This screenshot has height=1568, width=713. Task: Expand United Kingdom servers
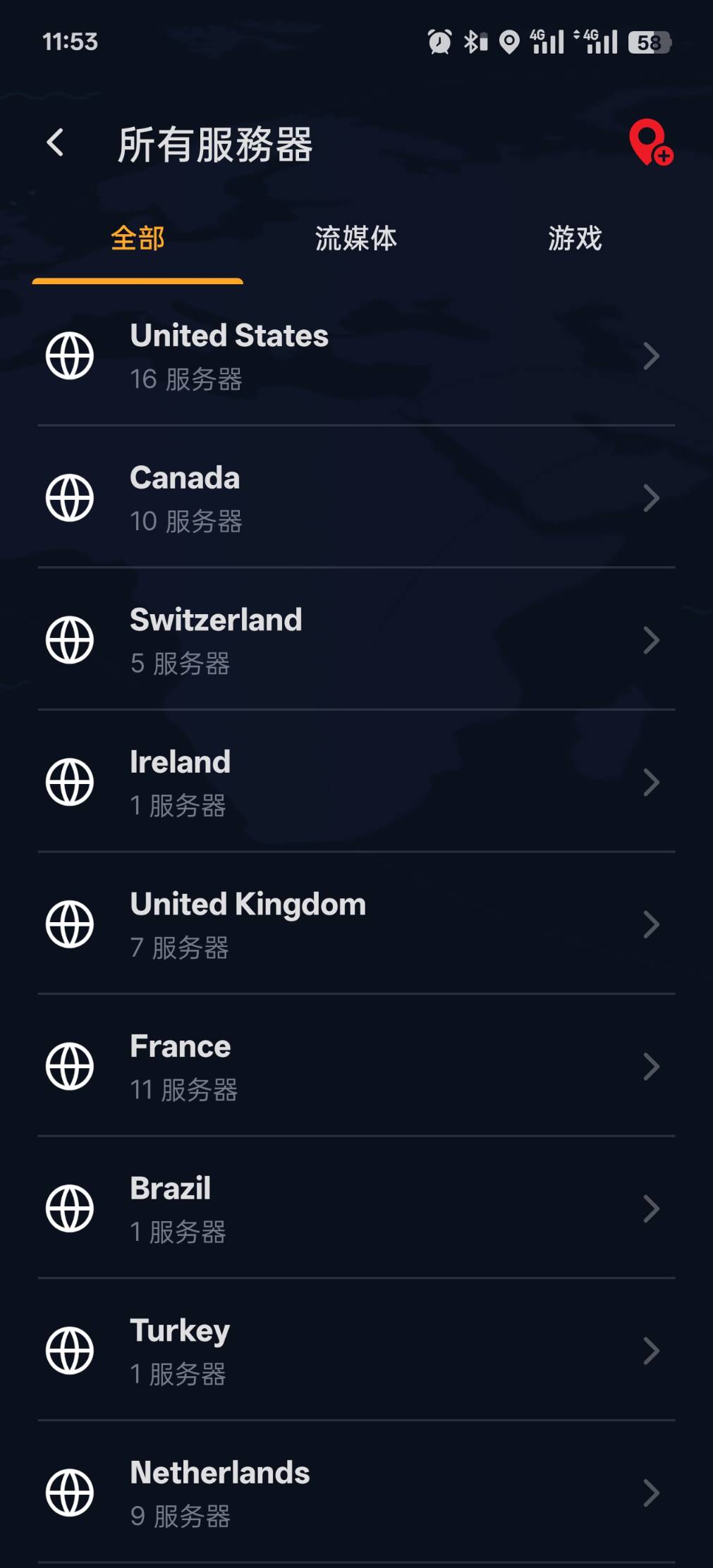coord(356,924)
